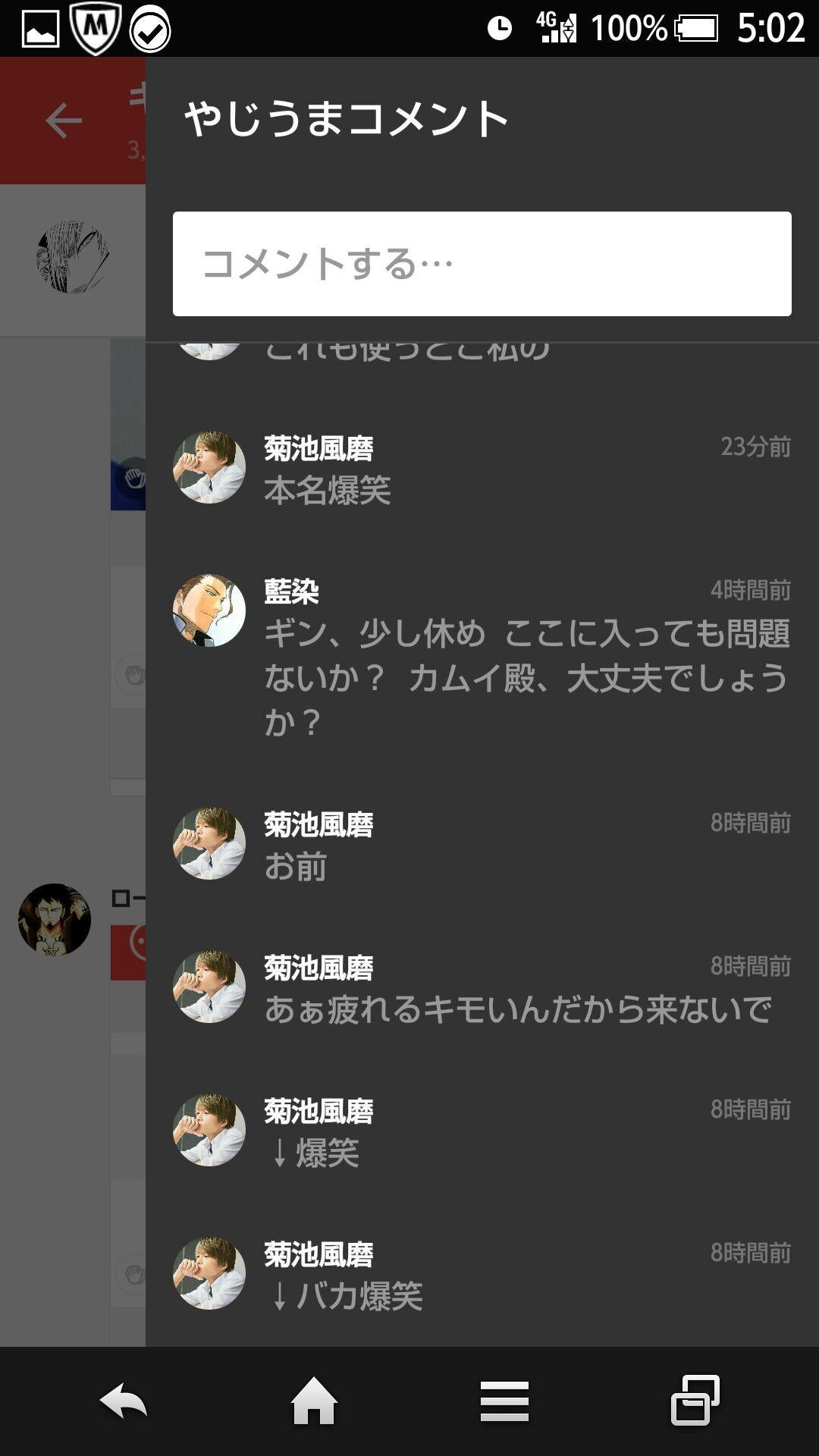Select the やじうまコメント panel title
The width and height of the screenshot is (819, 1456).
click(x=345, y=114)
